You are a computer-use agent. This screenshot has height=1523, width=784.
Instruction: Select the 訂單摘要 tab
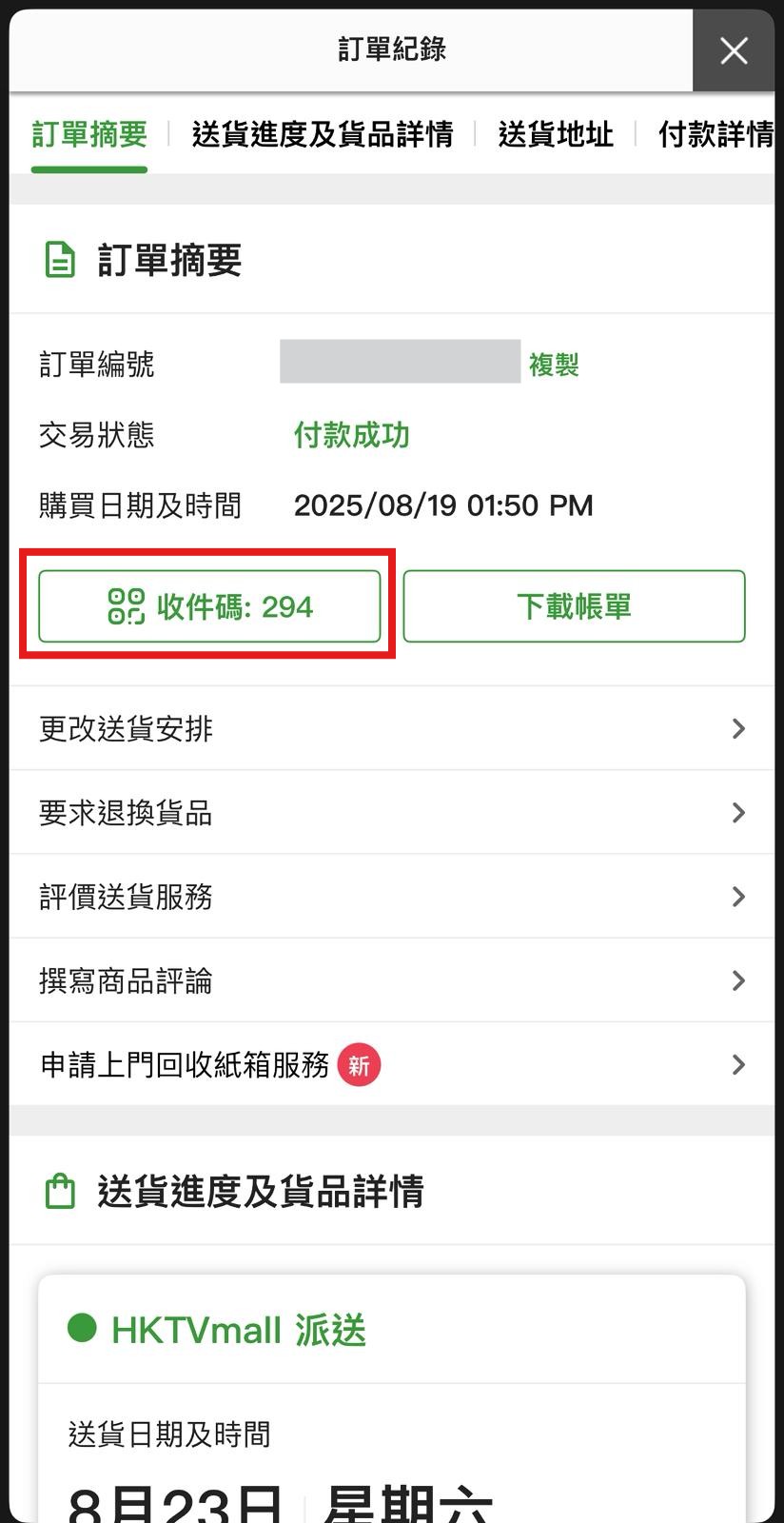[88, 134]
